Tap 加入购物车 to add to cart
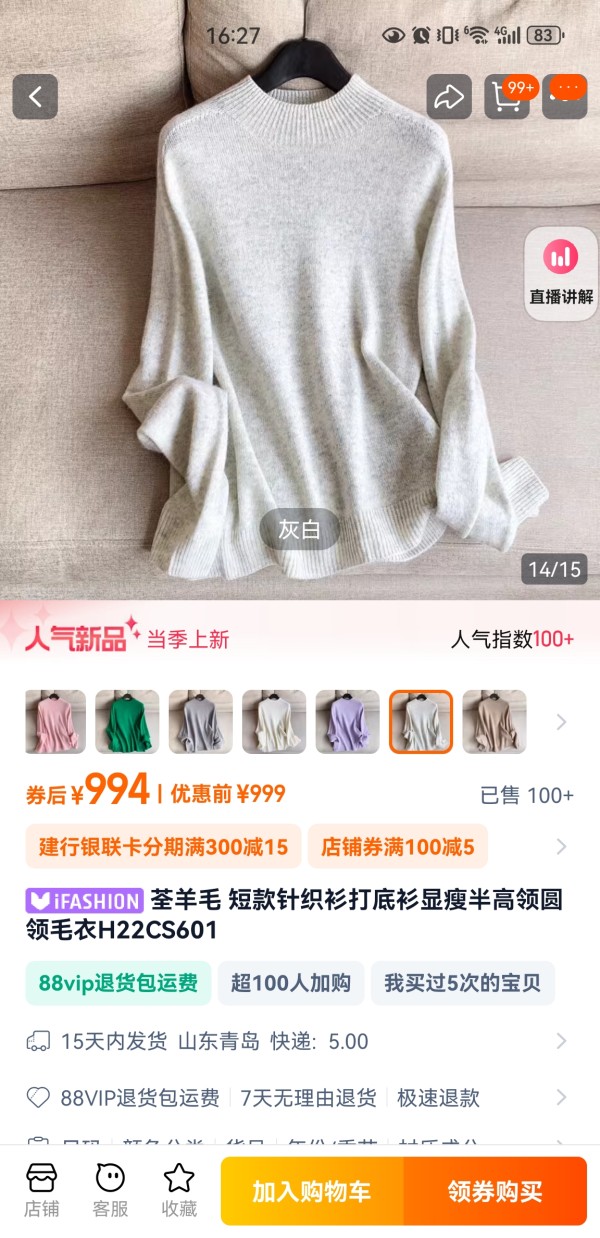 pos(312,1191)
